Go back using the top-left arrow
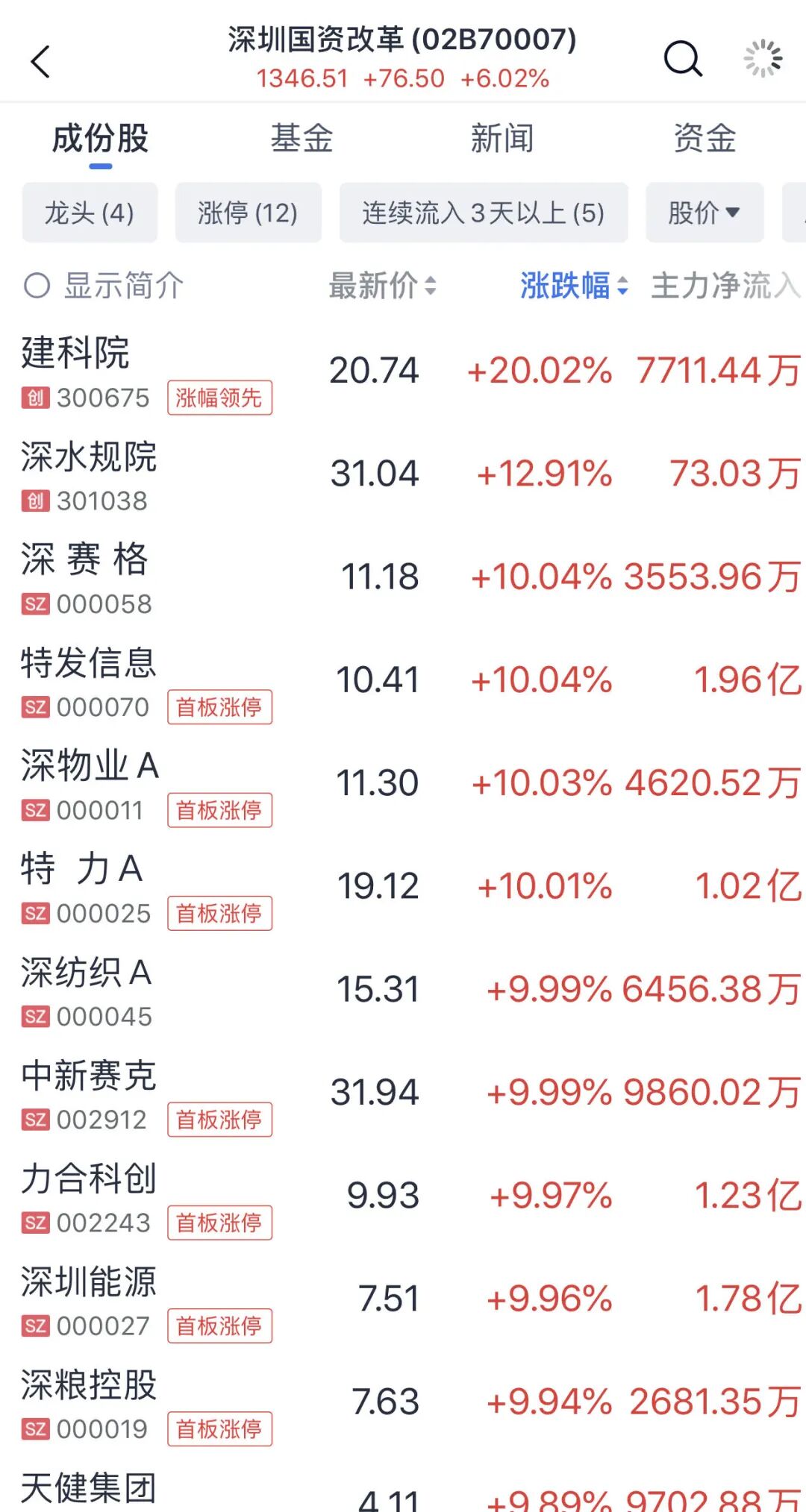The image size is (806, 1512). pyautogui.click(x=41, y=61)
